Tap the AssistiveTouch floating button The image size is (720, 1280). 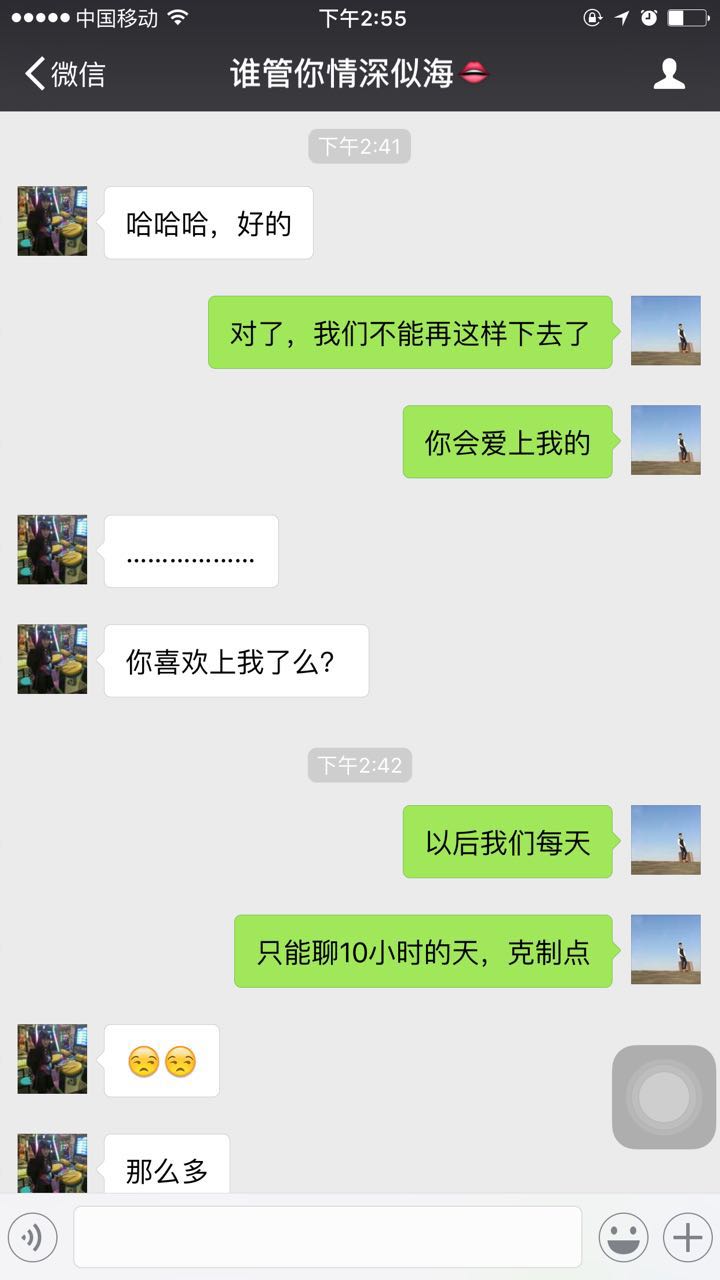[664, 1097]
